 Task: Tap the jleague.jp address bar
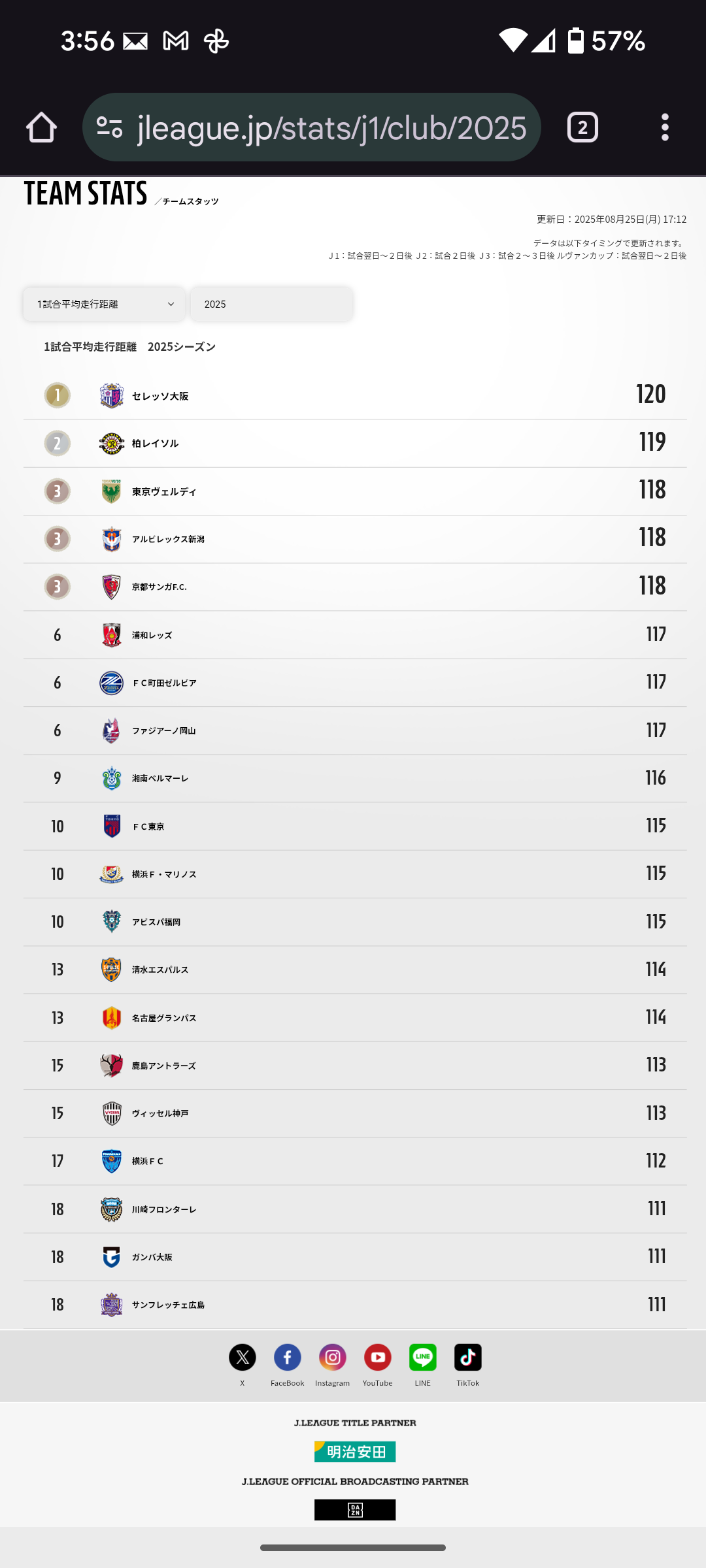[311, 127]
